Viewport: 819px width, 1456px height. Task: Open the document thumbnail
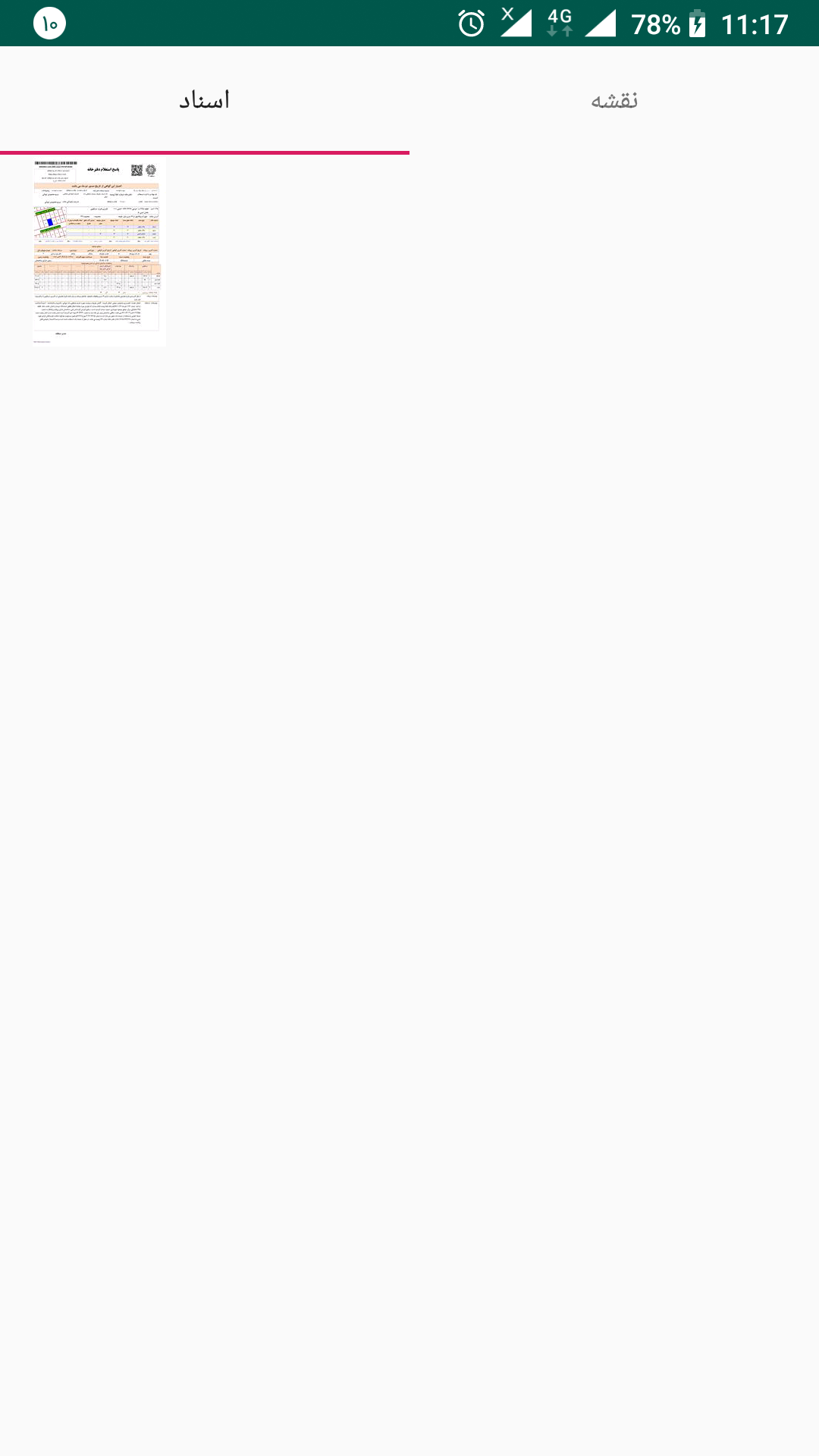pyautogui.click(x=98, y=252)
